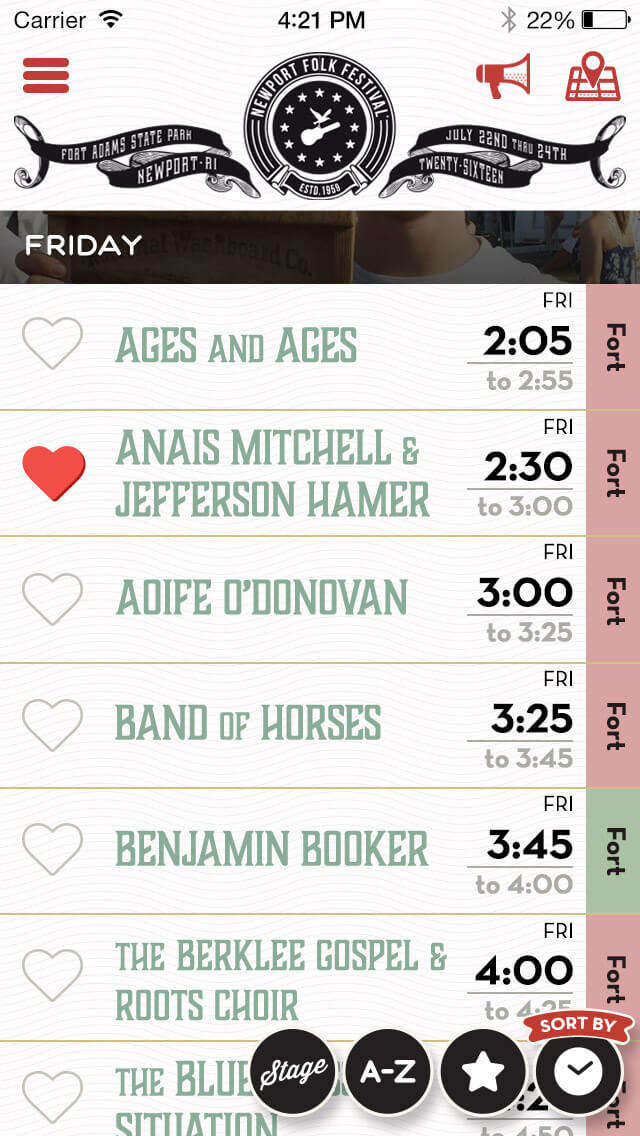Favorite Benjamin Booker
This screenshot has height=1136, width=640.
pyautogui.click(x=53, y=850)
